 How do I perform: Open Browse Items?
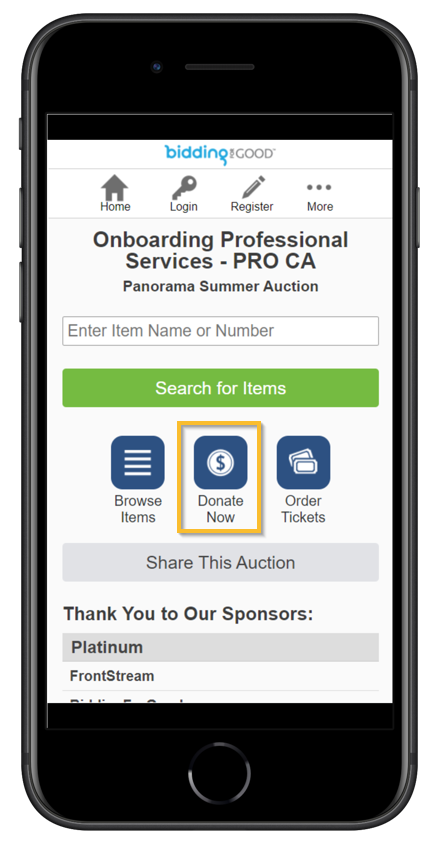point(138,480)
